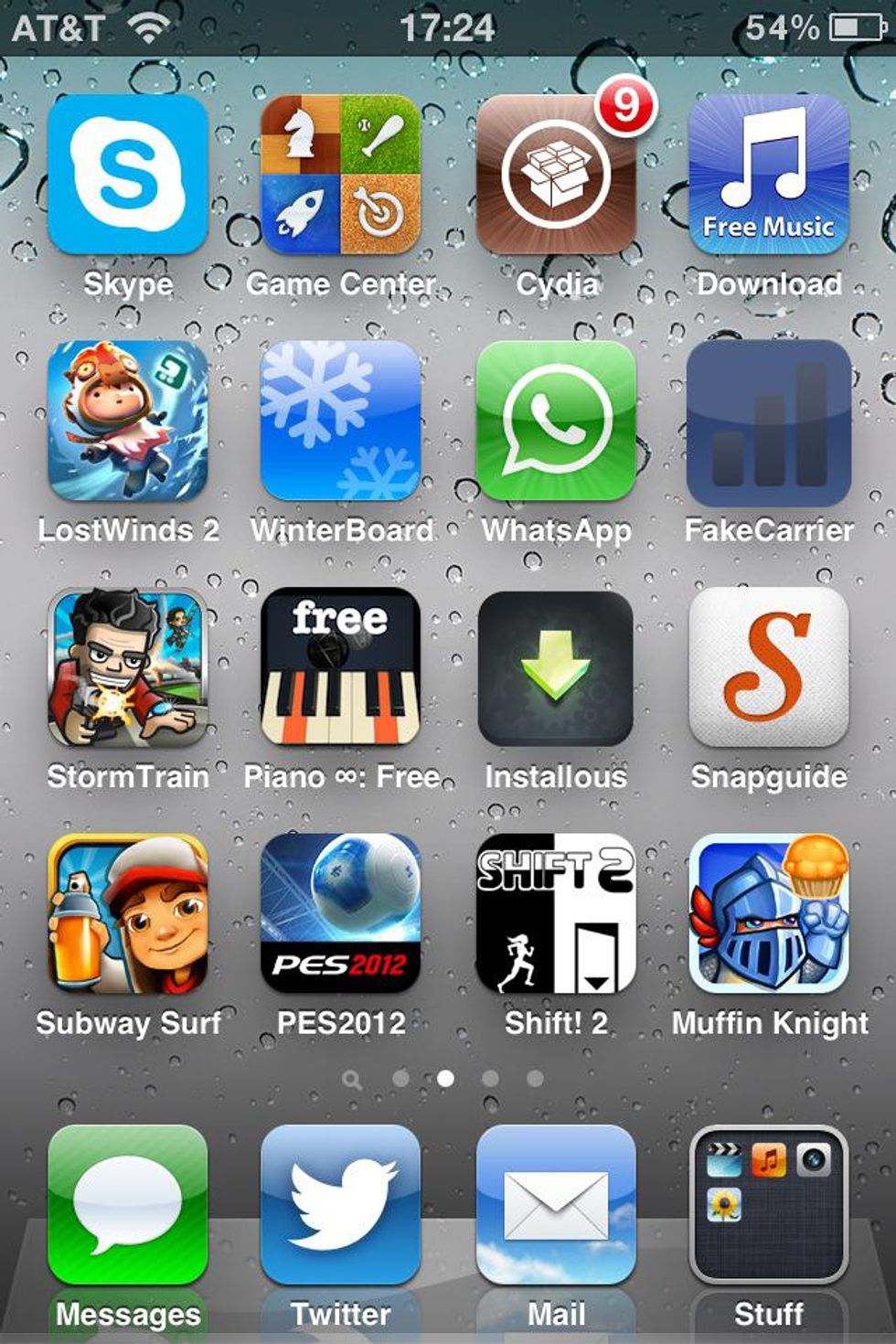896x1344 pixels.
Task: Launch PES2012
Action: click(340, 914)
